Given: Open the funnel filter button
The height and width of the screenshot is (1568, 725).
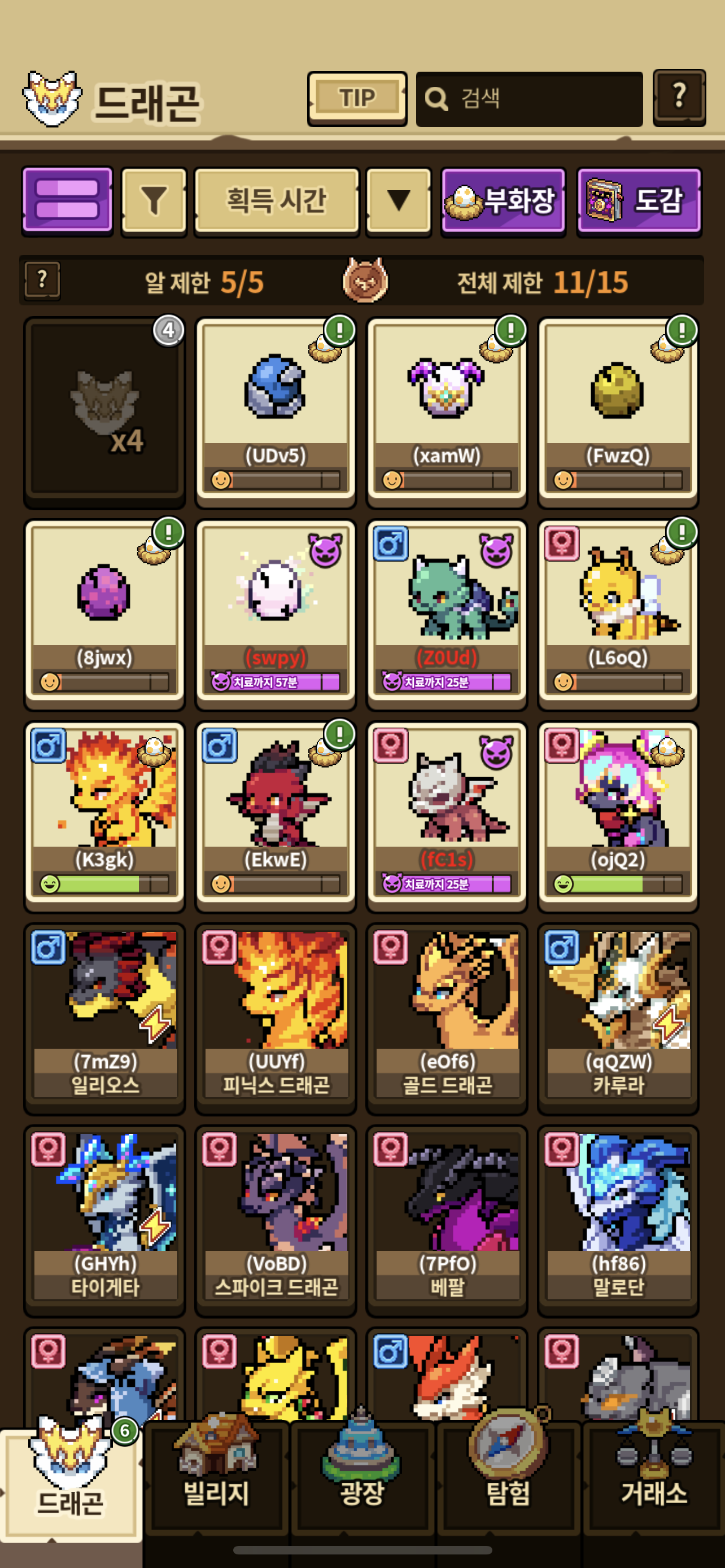Looking at the screenshot, I should [x=154, y=202].
